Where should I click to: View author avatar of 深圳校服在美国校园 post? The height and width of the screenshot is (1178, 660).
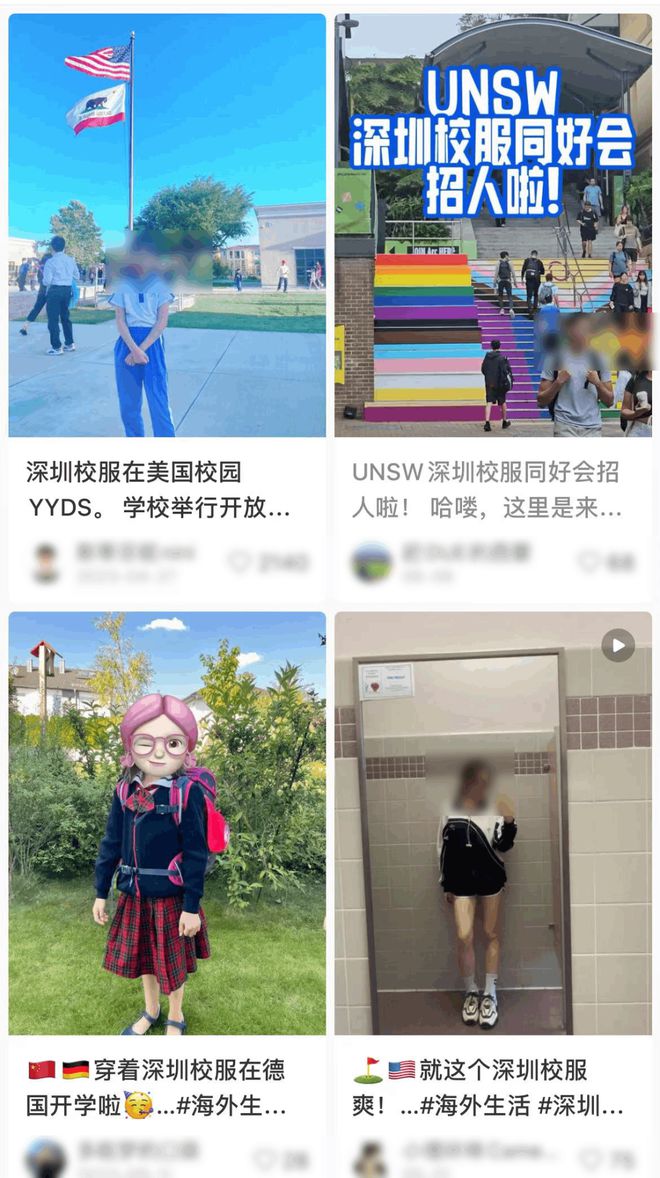pyautogui.click(x=45, y=563)
